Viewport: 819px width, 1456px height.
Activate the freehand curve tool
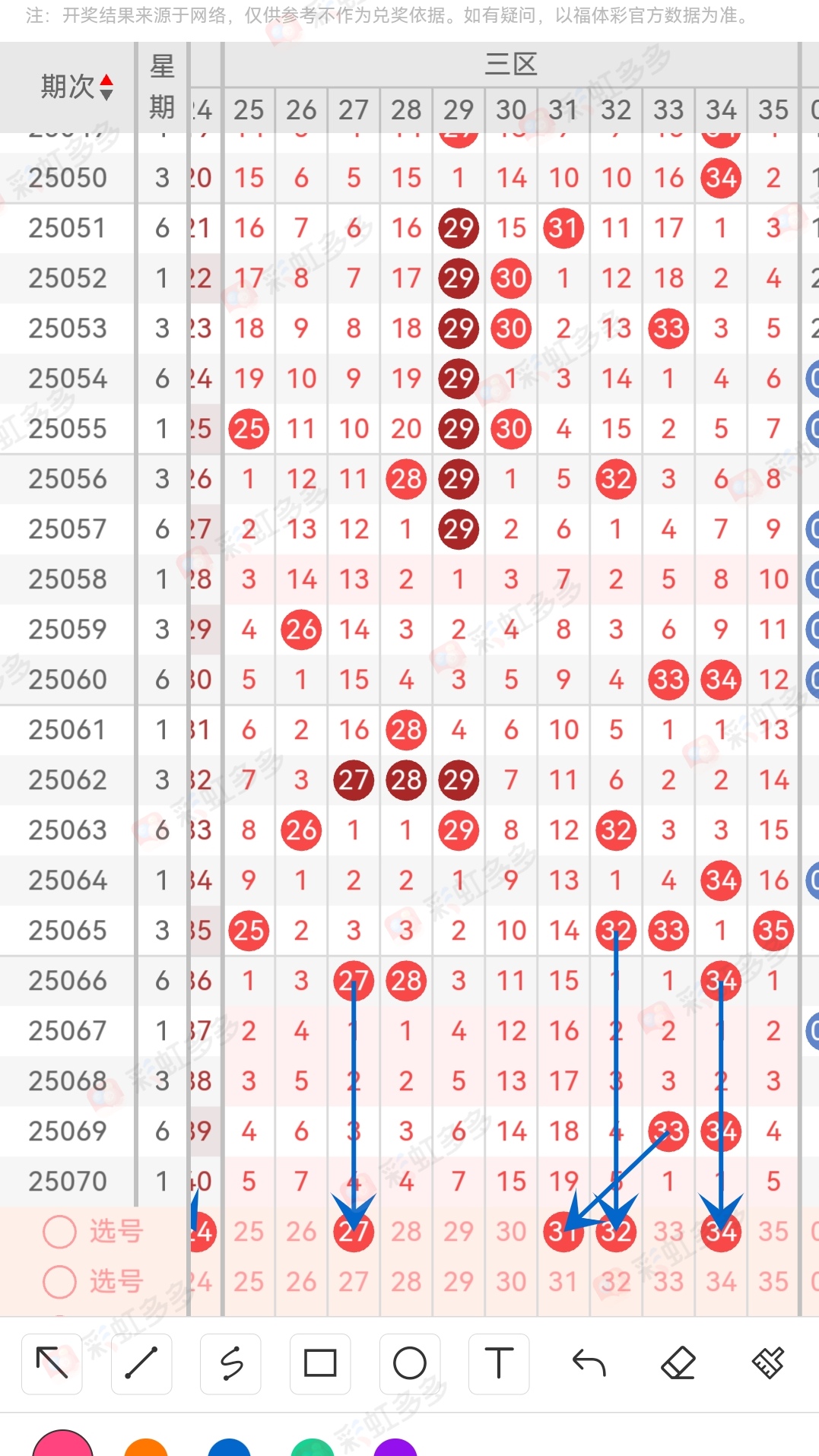coord(231,1363)
